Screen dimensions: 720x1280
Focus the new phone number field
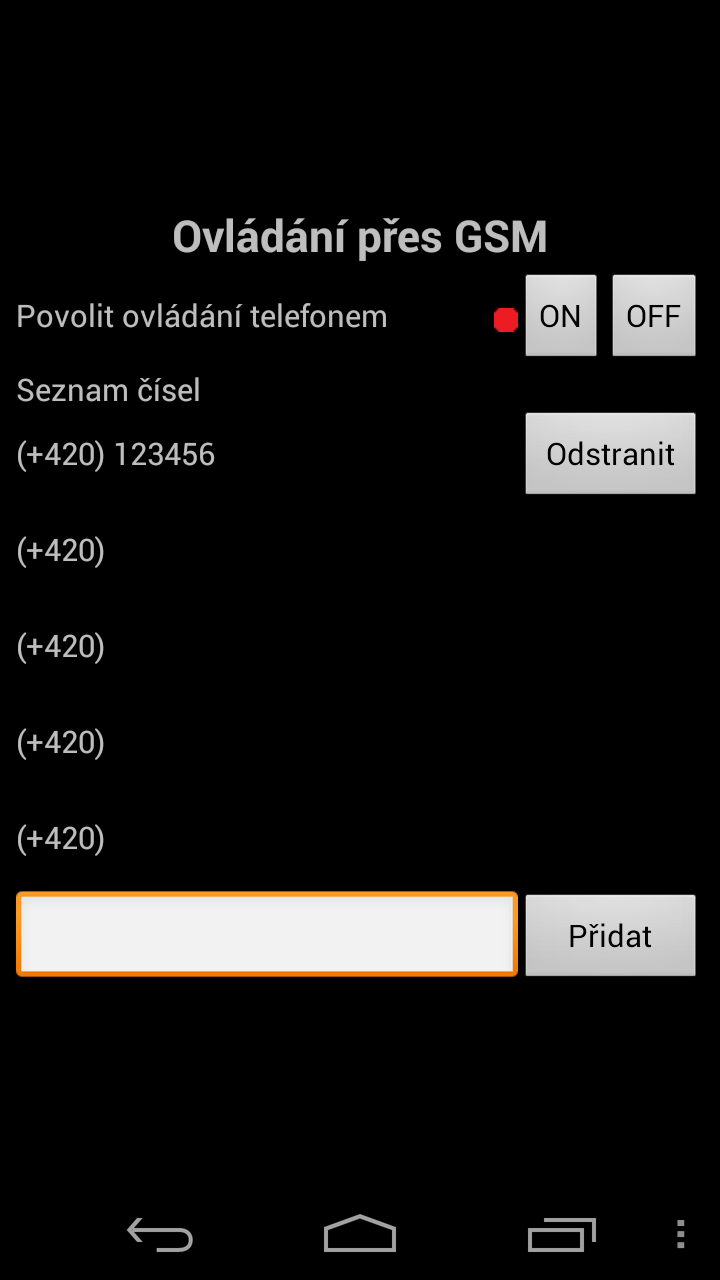click(x=267, y=934)
